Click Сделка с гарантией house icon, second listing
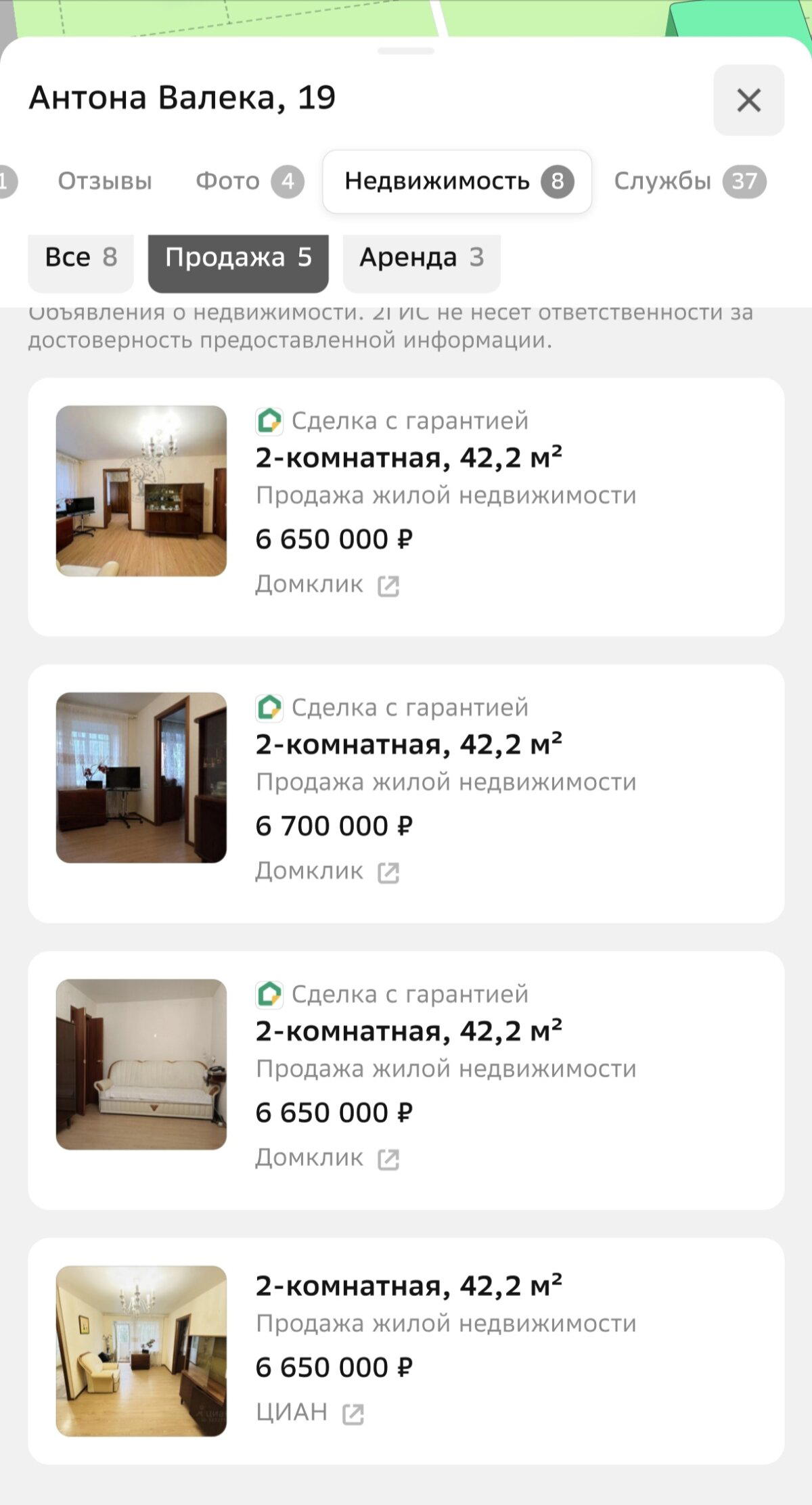 pos(270,709)
